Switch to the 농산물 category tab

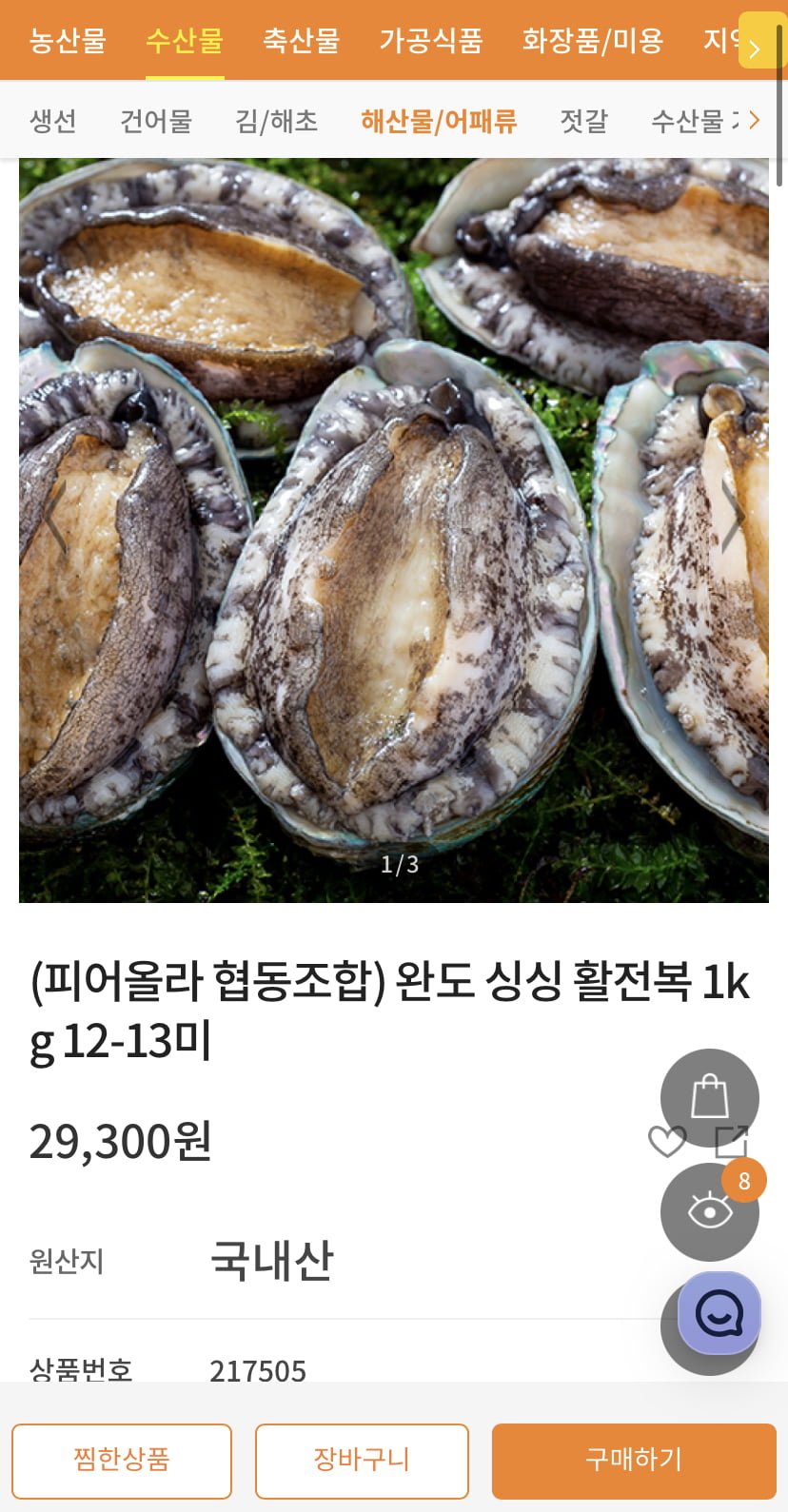point(67,41)
